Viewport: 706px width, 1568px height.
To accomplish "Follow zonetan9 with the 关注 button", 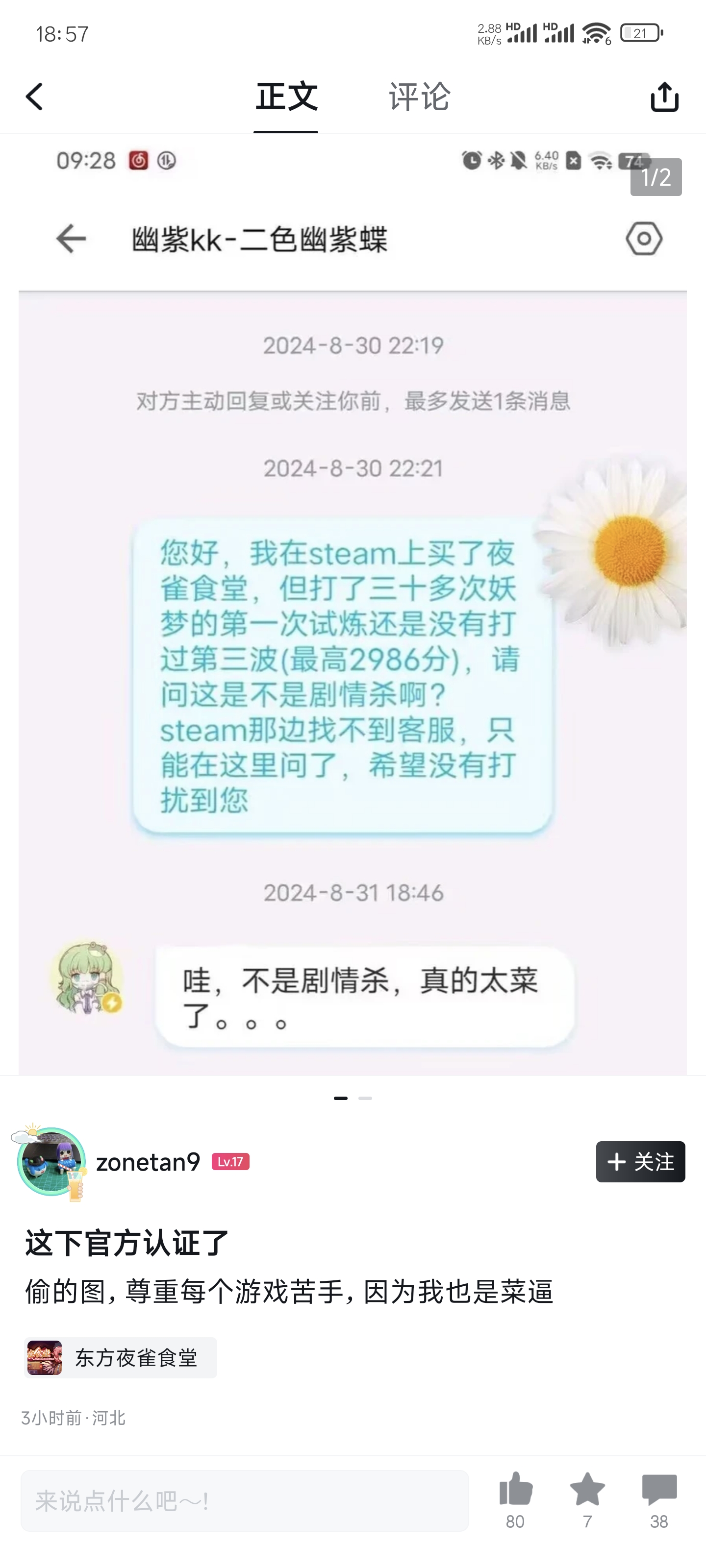I will coord(640,1161).
